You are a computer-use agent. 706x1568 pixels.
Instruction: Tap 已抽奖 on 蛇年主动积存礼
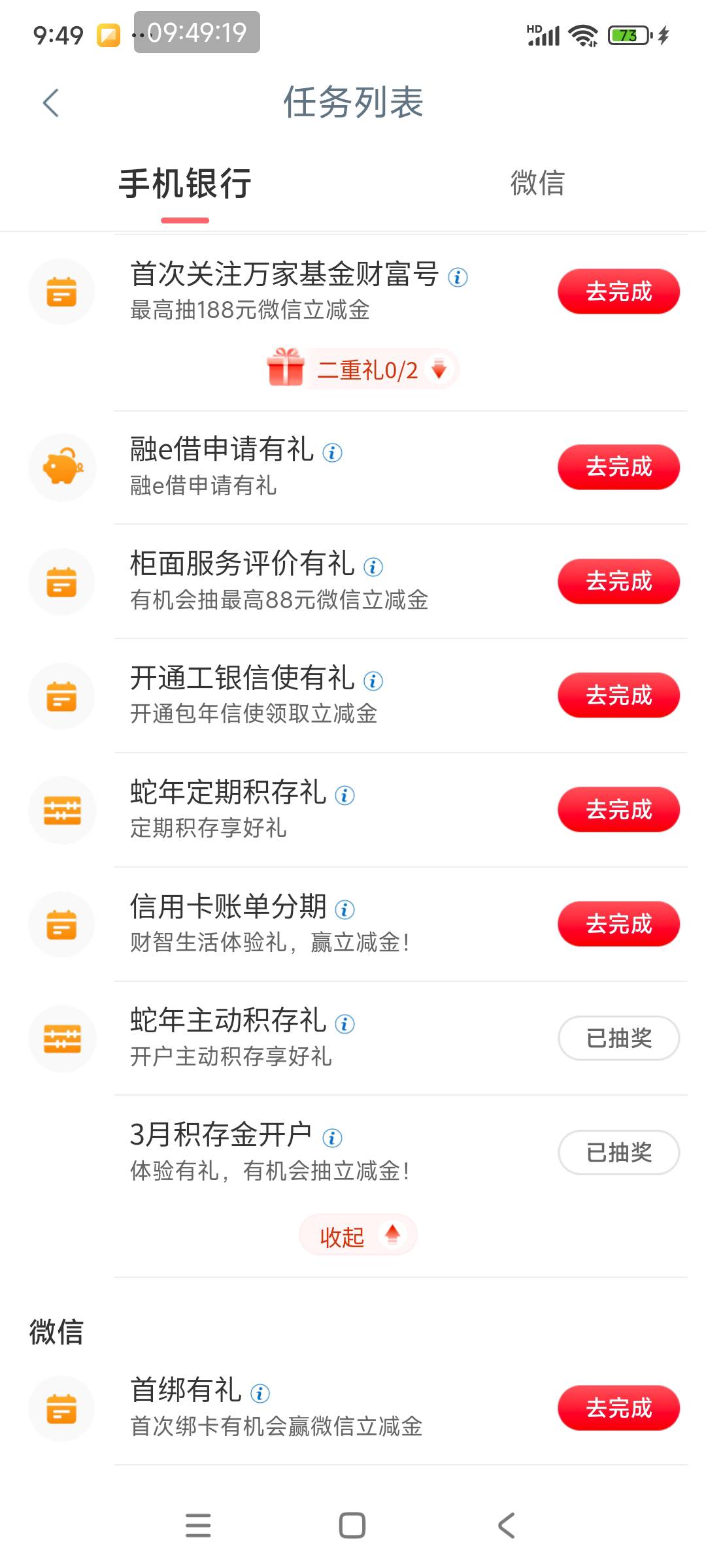click(x=618, y=1038)
